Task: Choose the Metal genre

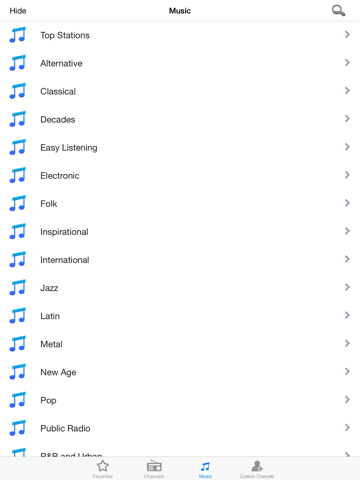Action: coord(180,344)
